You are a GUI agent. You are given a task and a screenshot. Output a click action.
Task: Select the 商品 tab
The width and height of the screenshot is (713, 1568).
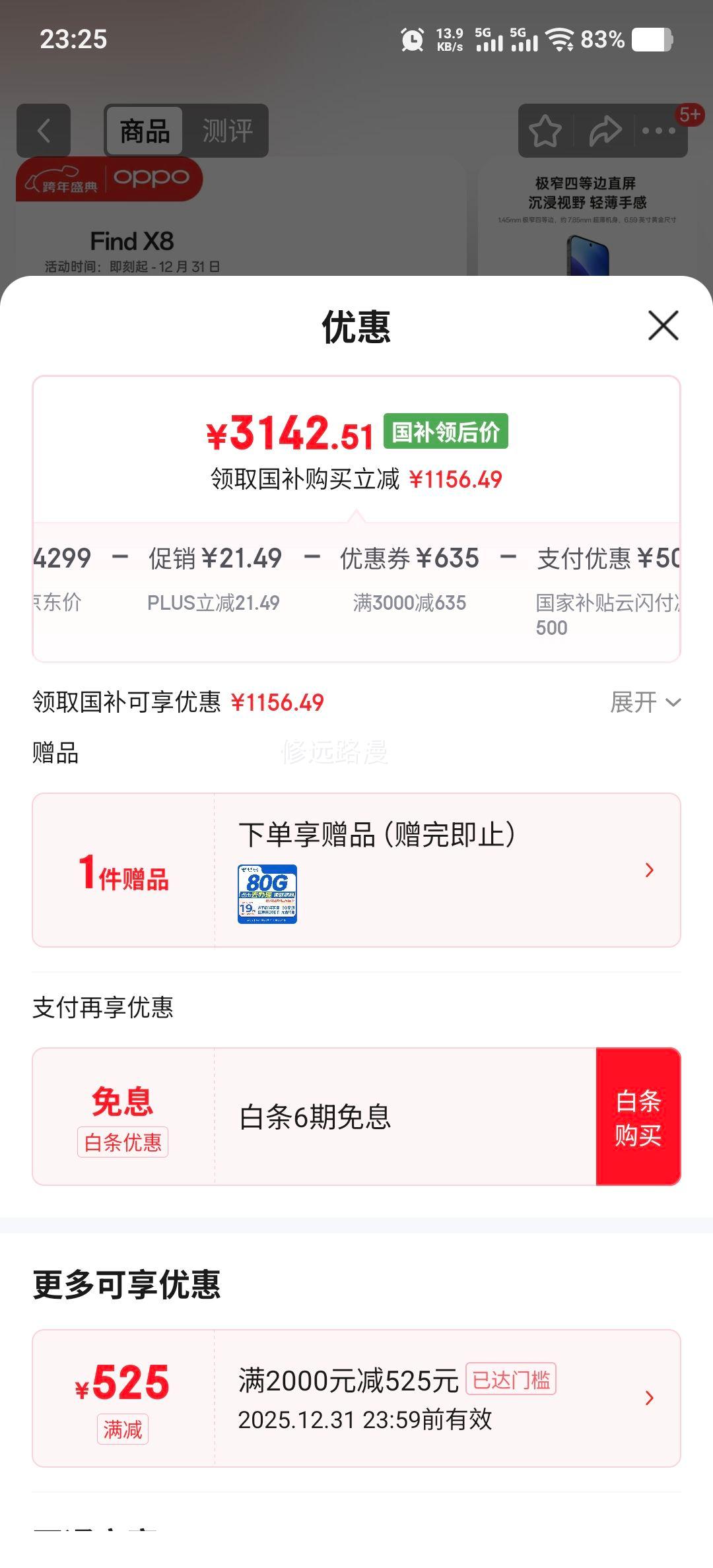pos(144,130)
